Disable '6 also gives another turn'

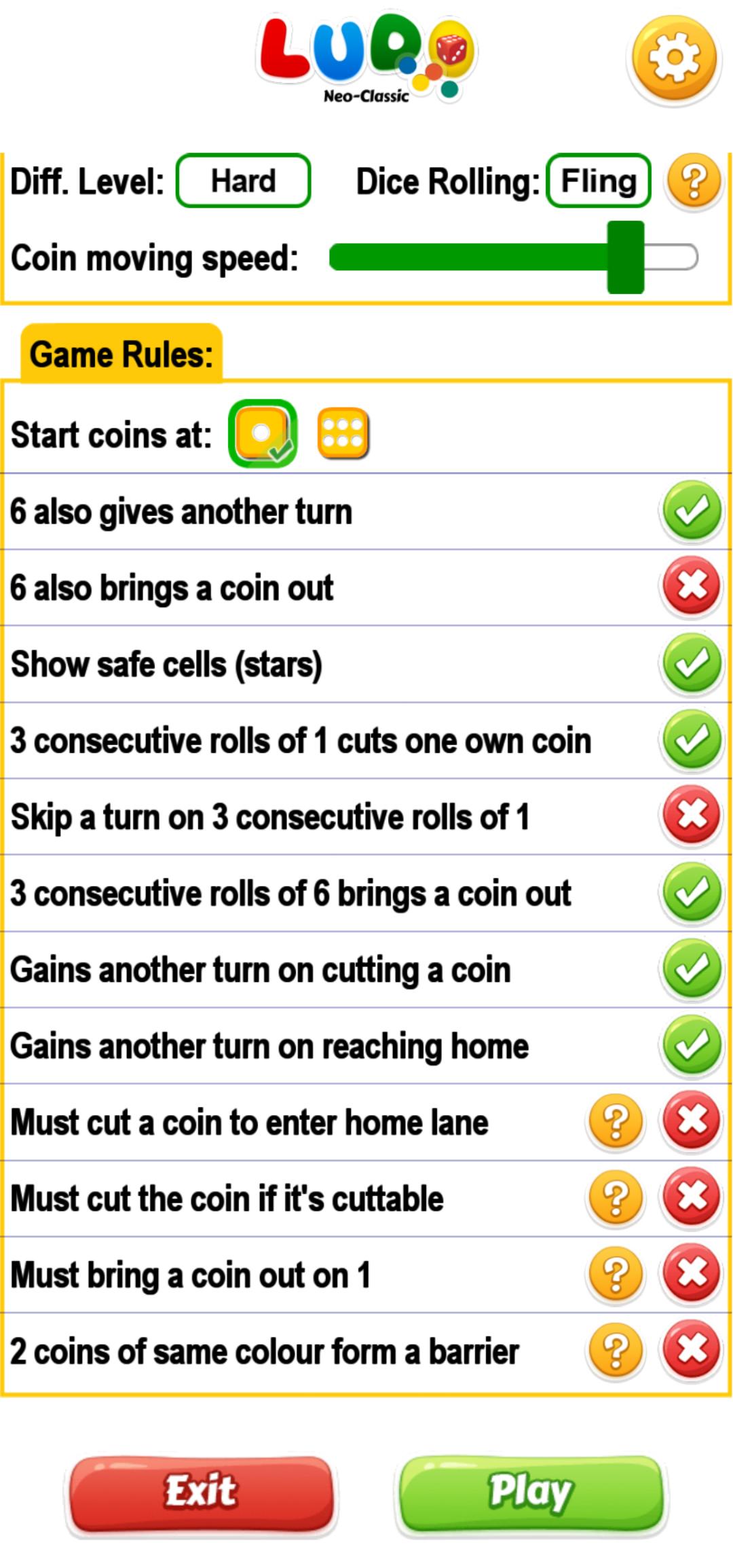[x=692, y=511]
